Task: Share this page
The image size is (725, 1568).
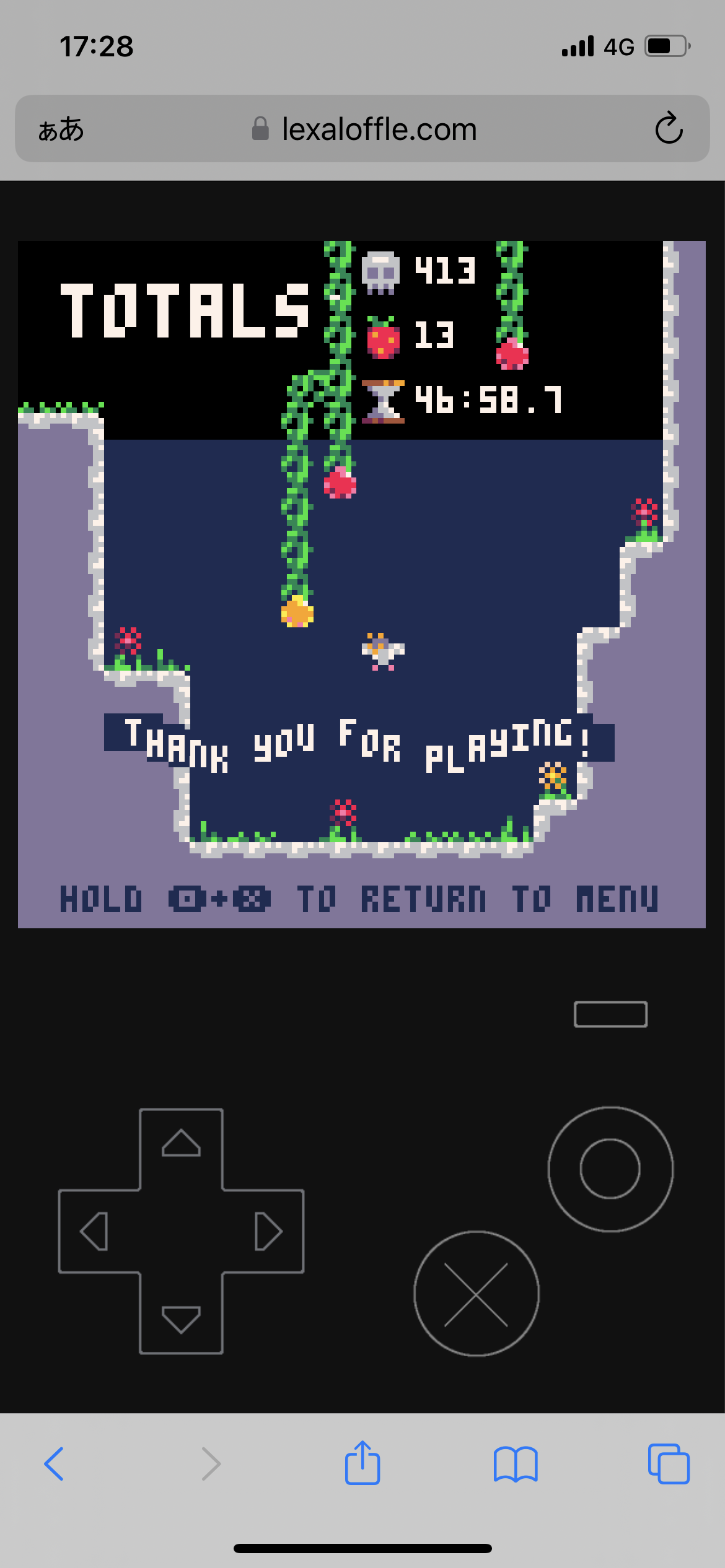Action: (x=362, y=1463)
